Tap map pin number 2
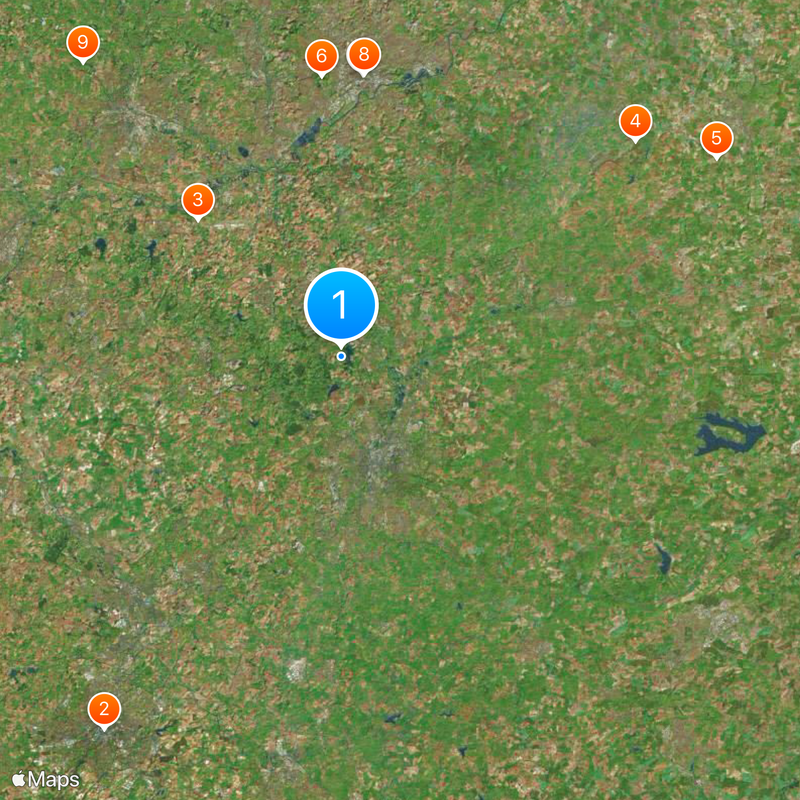Image resolution: width=800 pixels, height=800 pixels. (104, 709)
